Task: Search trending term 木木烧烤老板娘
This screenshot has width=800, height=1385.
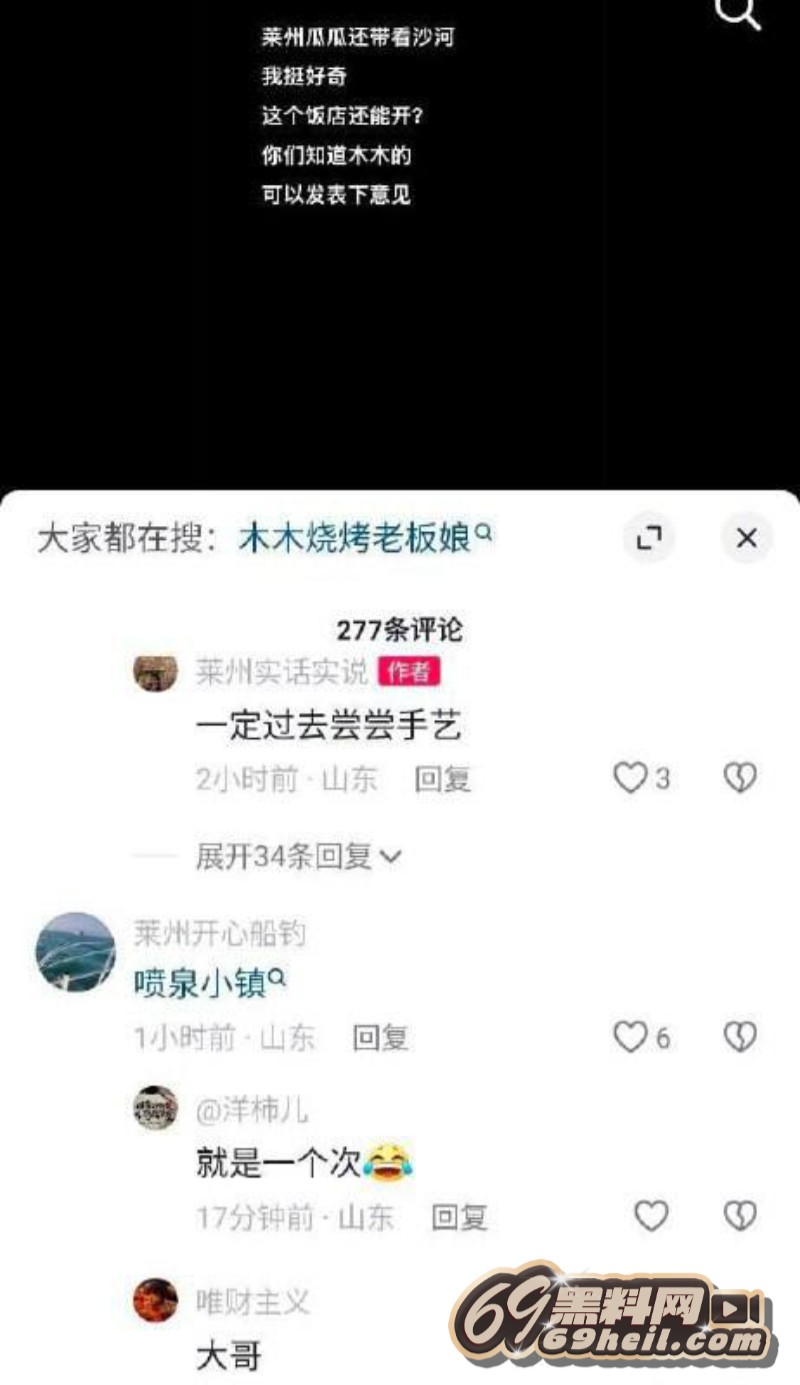Action: point(364,539)
